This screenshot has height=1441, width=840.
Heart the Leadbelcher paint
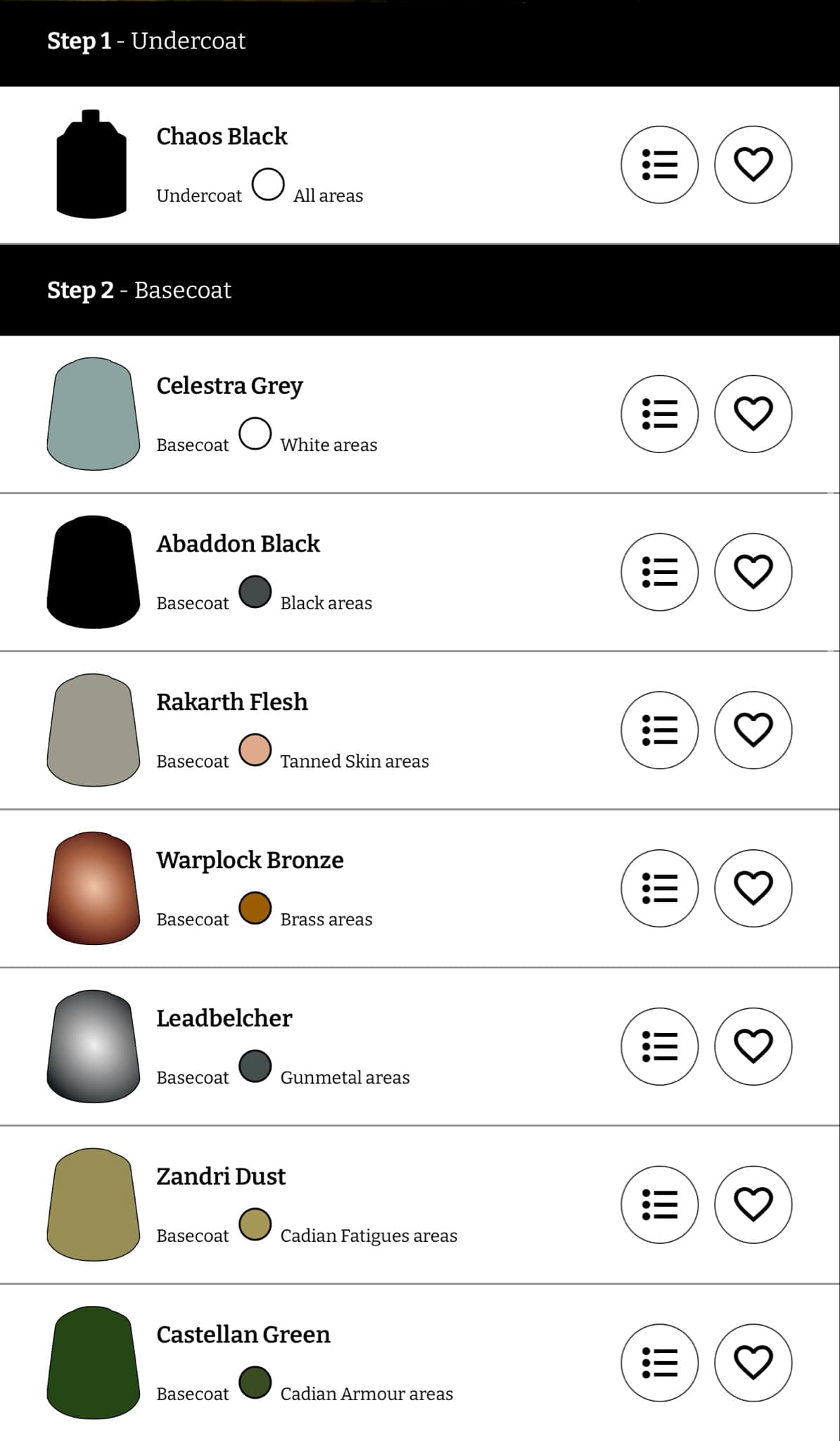click(753, 1047)
